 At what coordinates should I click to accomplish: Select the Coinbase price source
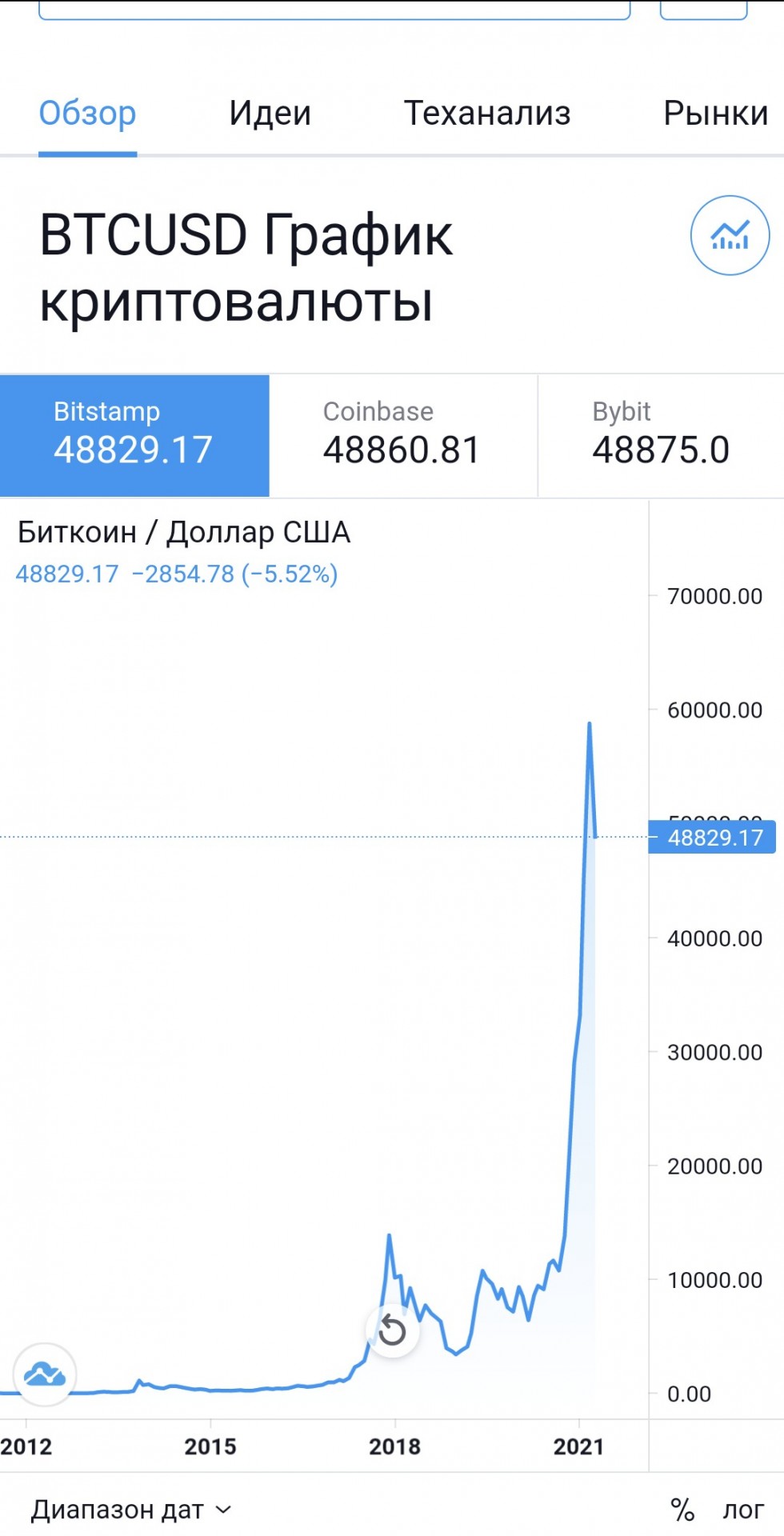(x=403, y=435)
